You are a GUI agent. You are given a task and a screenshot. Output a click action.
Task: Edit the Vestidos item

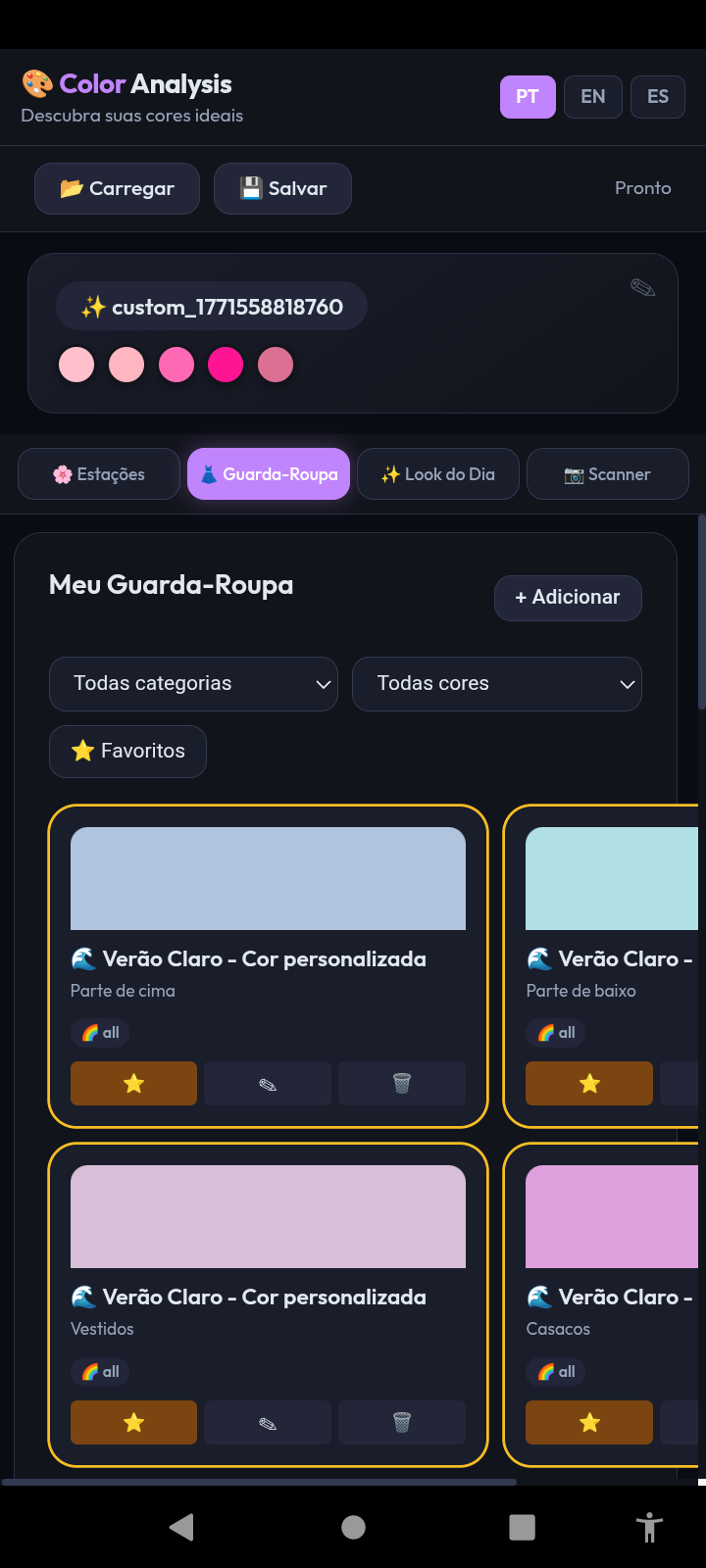[268, 1423]
